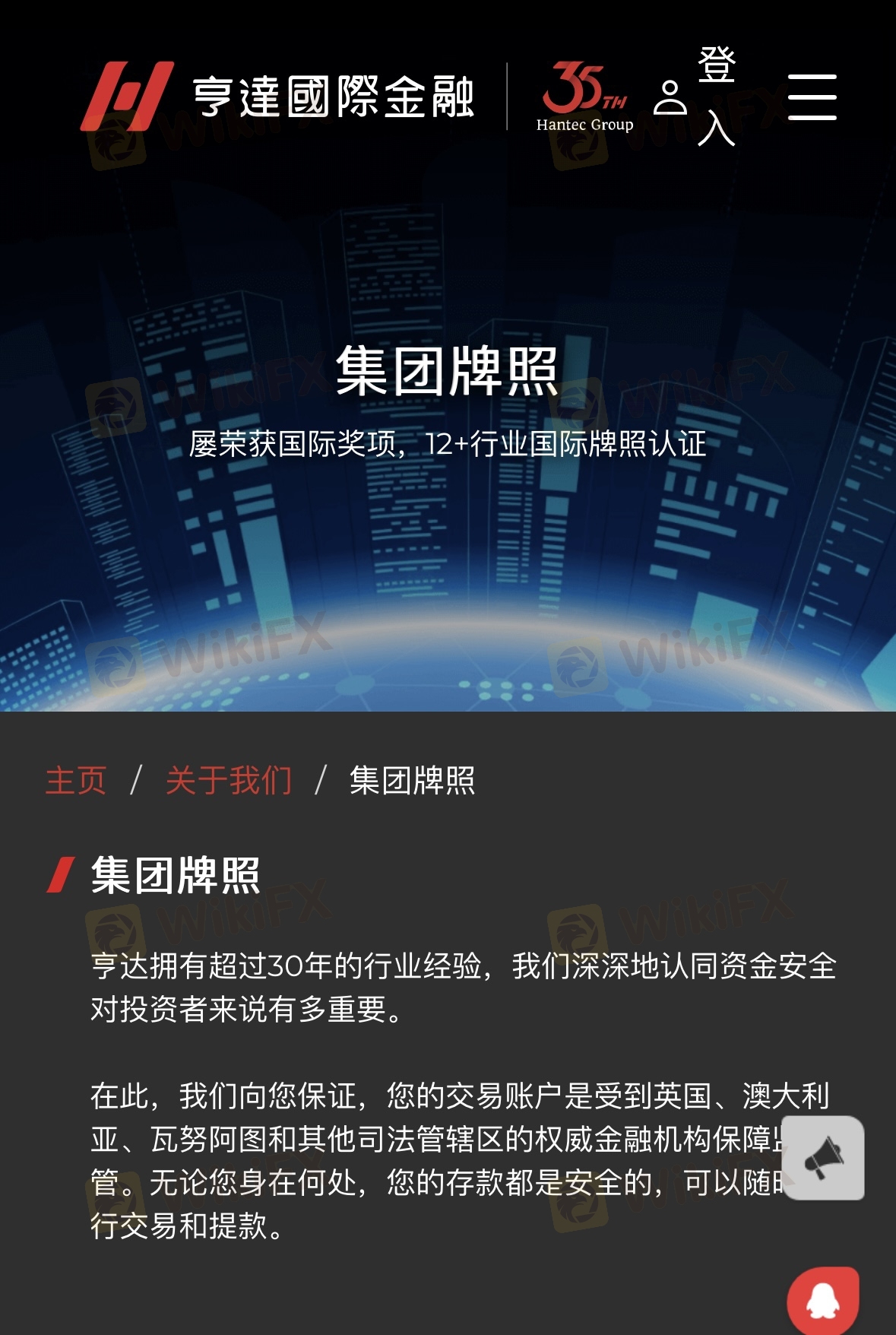Viewport: 896px width, 1335px height.
Task: Tap the 亨達國際金融 logo to go home
Action: [278, 97]
